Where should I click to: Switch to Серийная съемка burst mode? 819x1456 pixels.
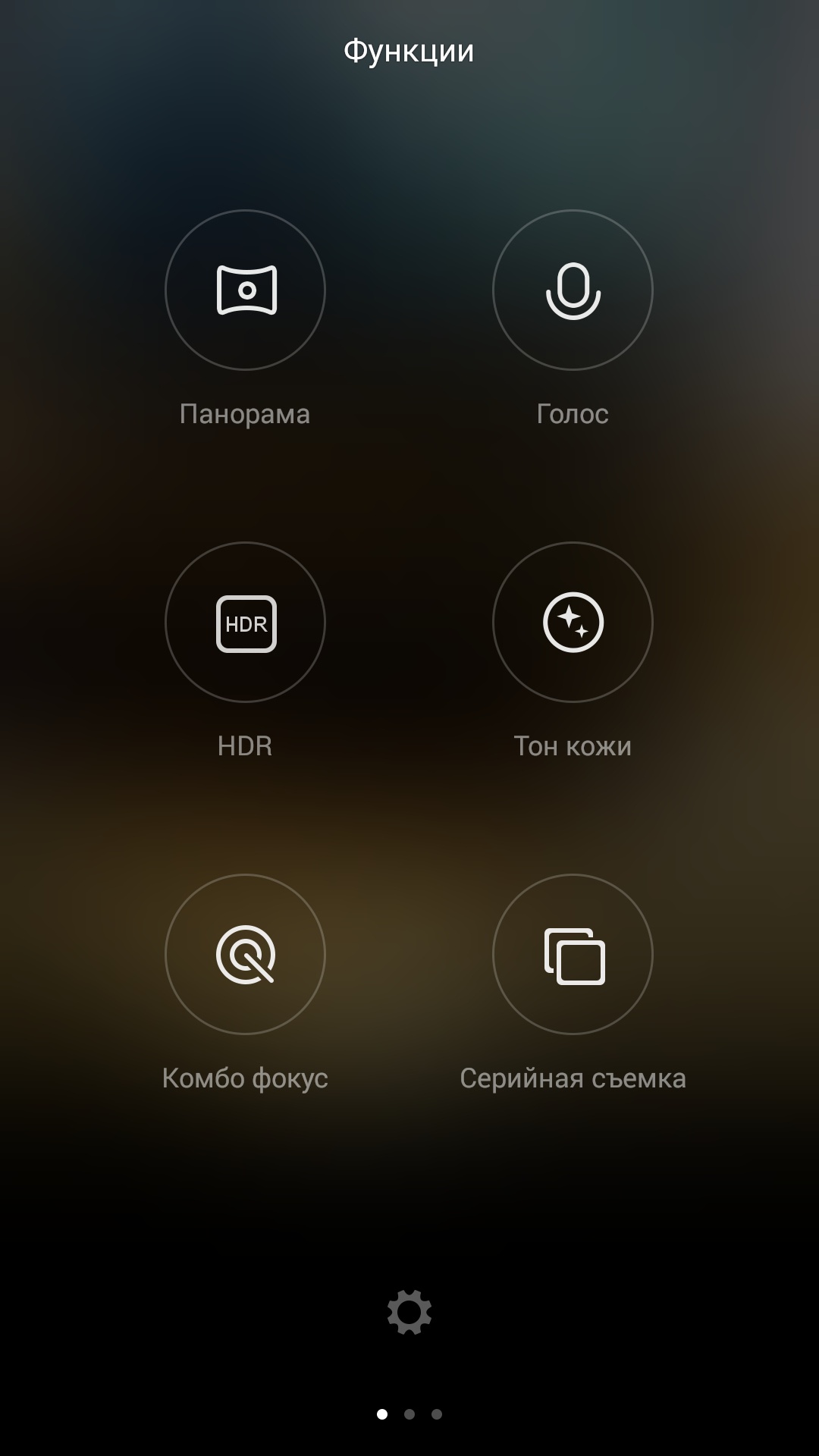(573, 954)
